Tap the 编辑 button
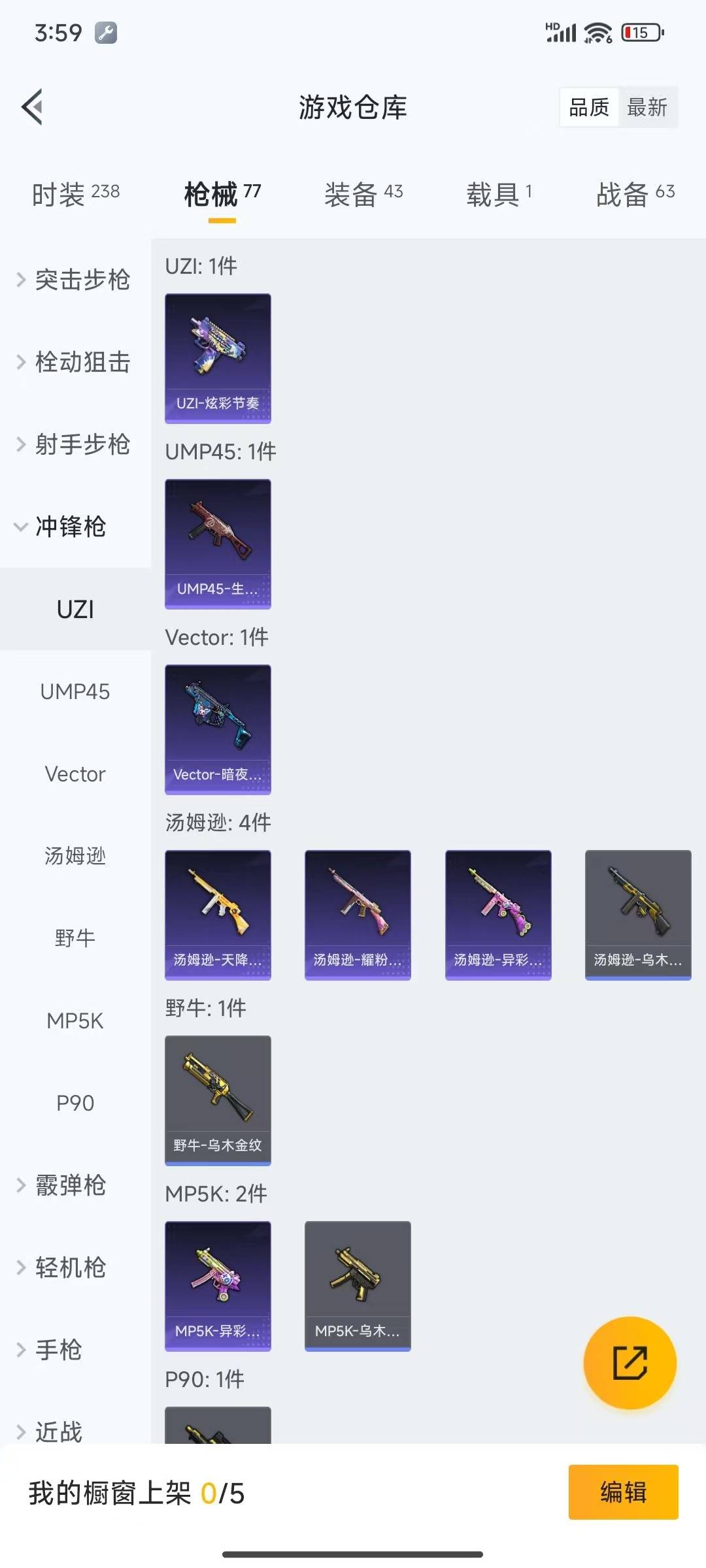 point(623,1492)
